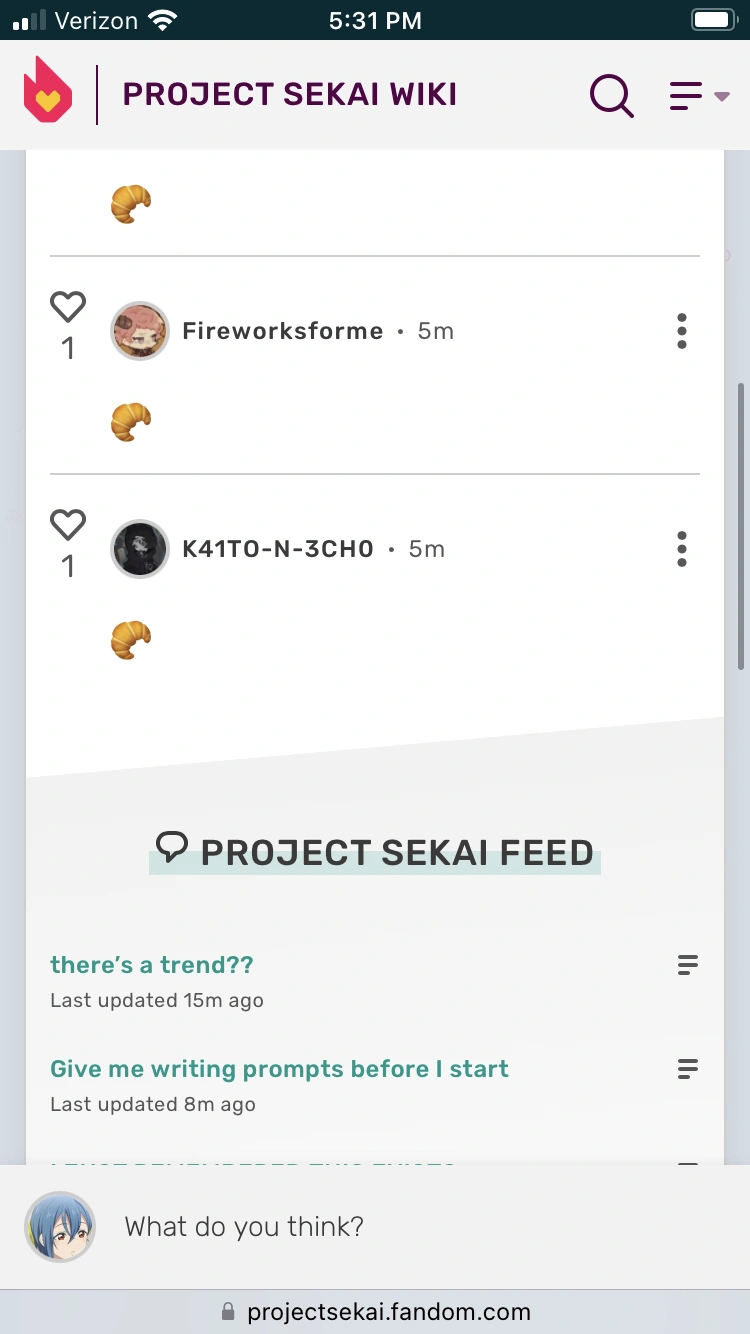
Task: Click the Fandom flame logo
Action: (48, 94)
